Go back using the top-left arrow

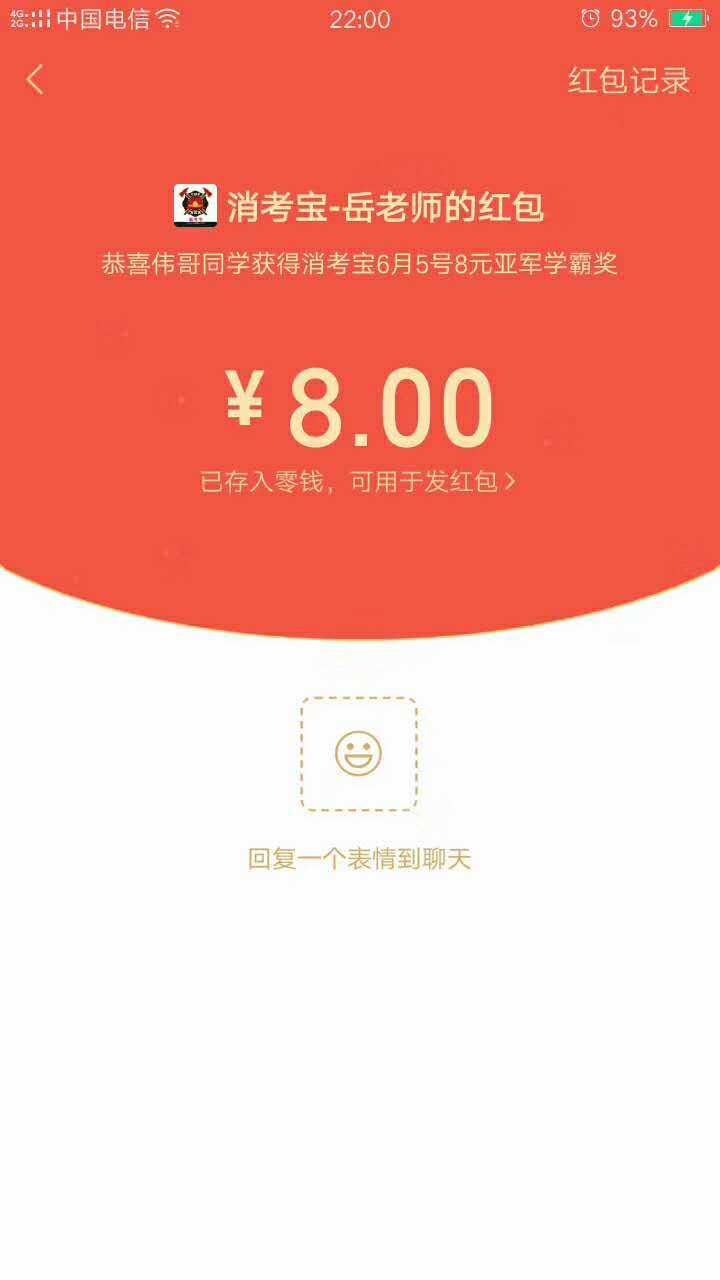coord(36,80)
